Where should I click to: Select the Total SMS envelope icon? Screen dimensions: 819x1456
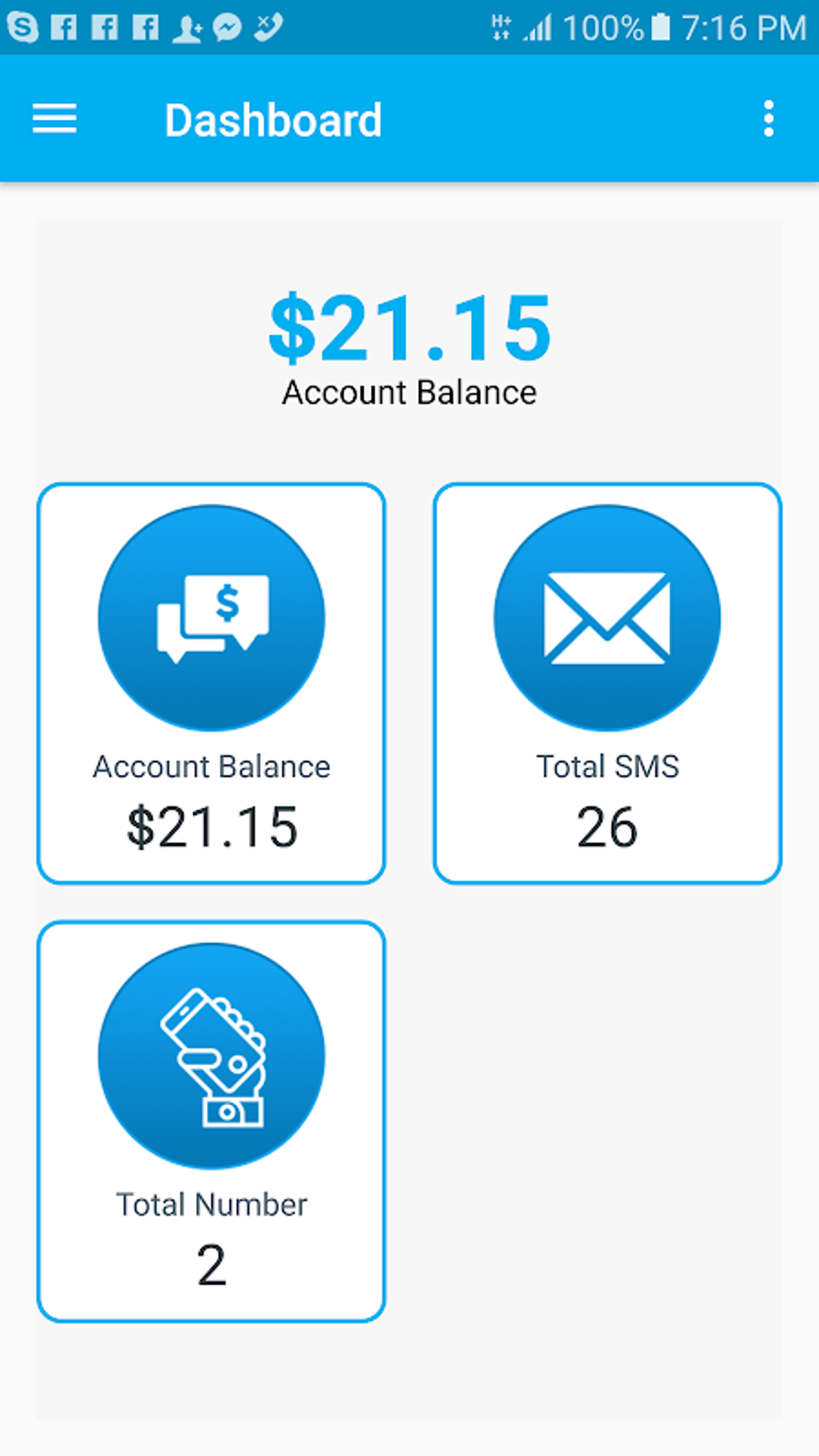click(x=608, y=617)
